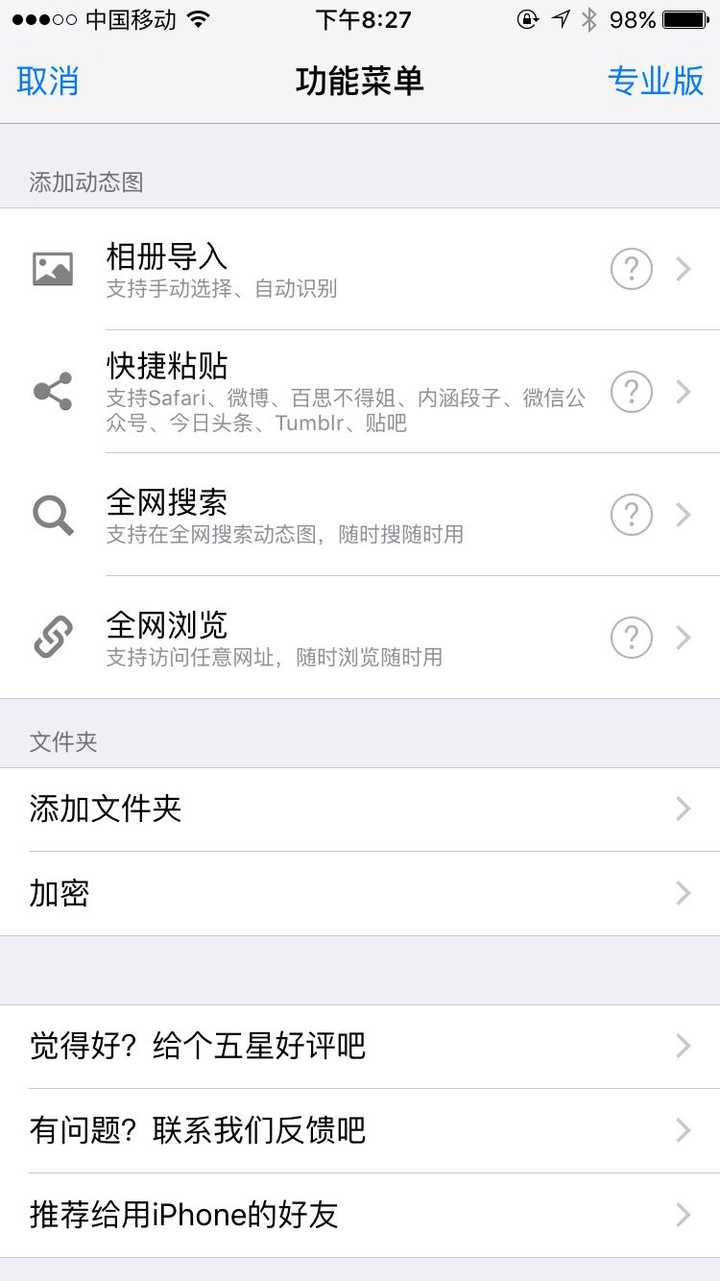
Task: Open 相册导入 album import
Action: (x=300, y=269)
